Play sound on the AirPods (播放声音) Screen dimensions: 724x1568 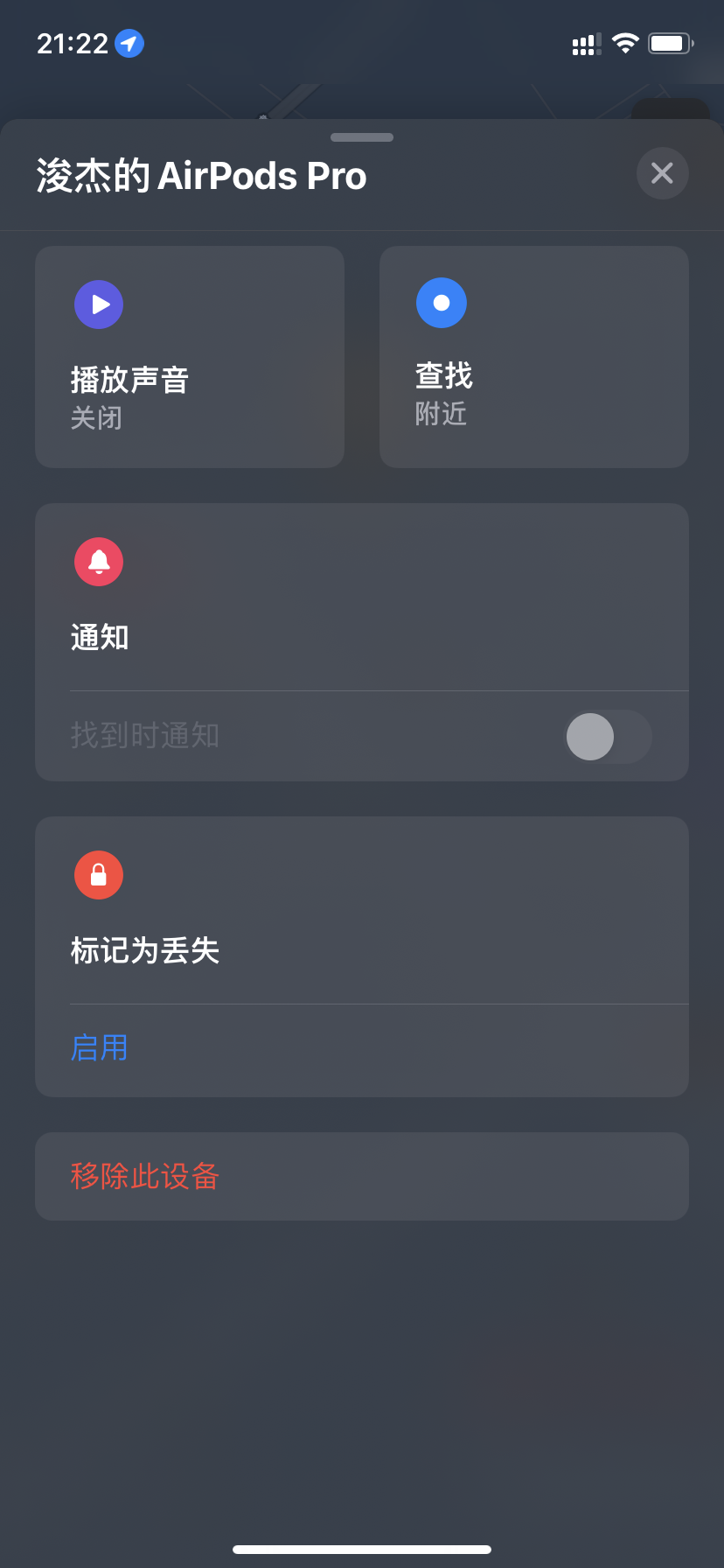[189, 357]
